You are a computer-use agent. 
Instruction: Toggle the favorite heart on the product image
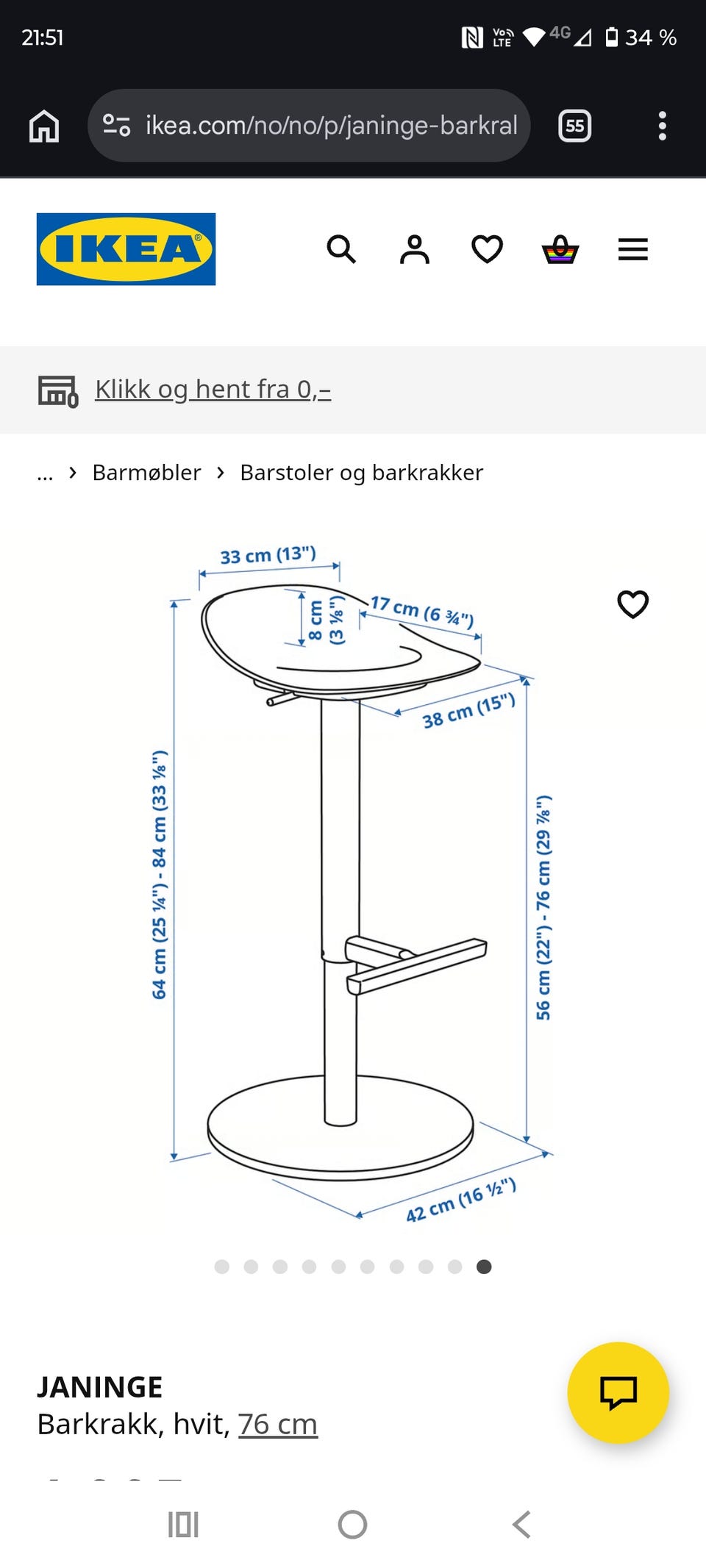tap(632, 604)
